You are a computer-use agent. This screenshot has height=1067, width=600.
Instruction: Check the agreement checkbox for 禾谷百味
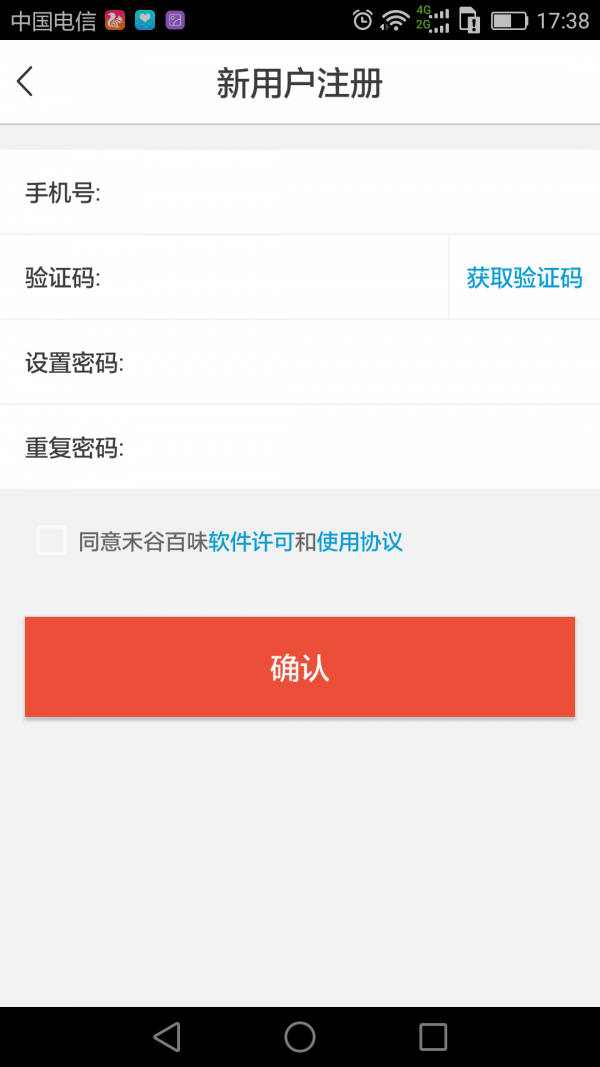point(52,541)
